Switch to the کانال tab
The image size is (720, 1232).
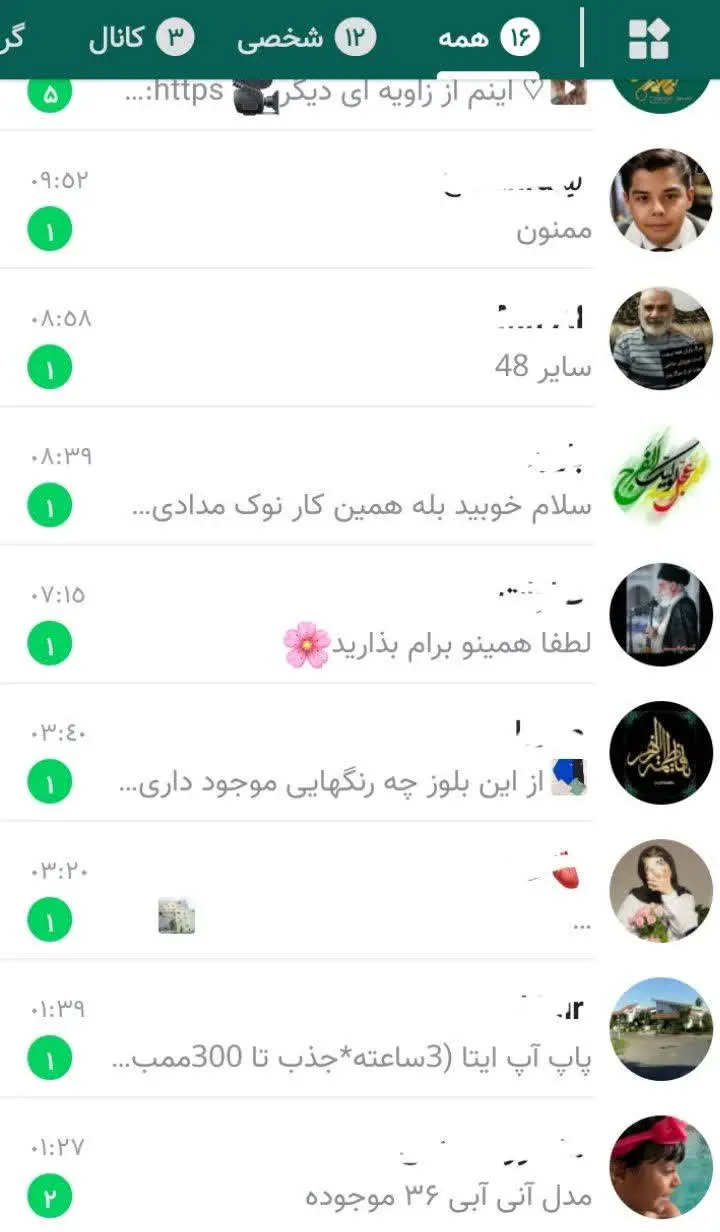tap(140, 38)
